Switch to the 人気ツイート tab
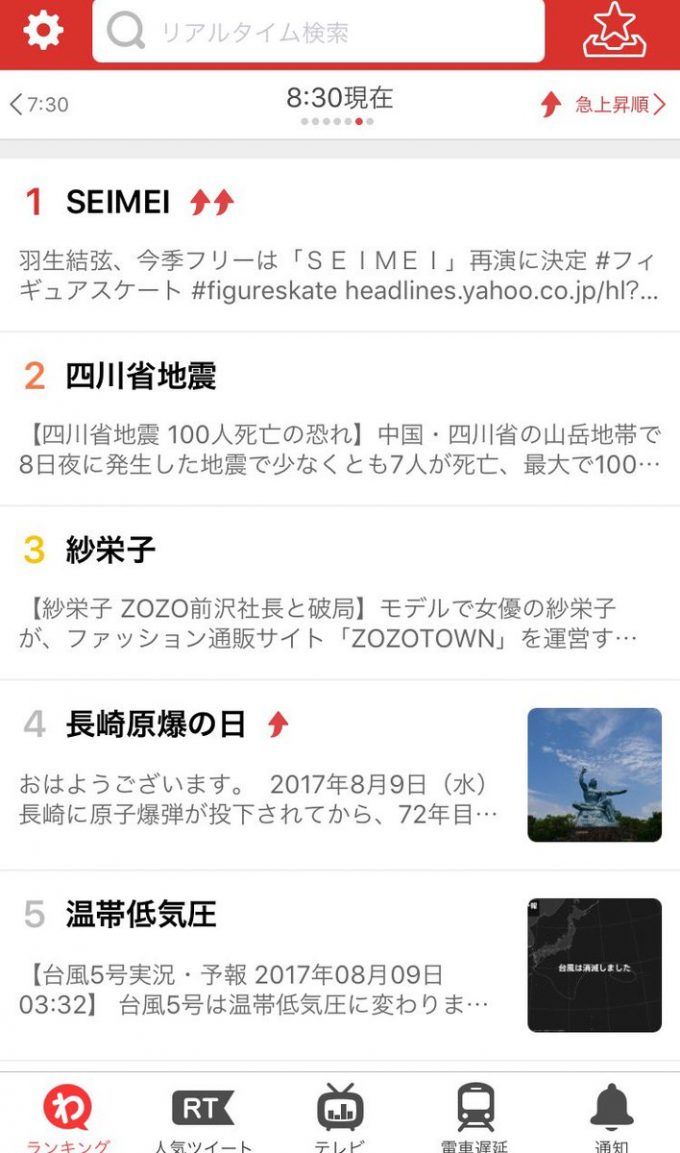The image size is (680, 1153). (204, 1116)
